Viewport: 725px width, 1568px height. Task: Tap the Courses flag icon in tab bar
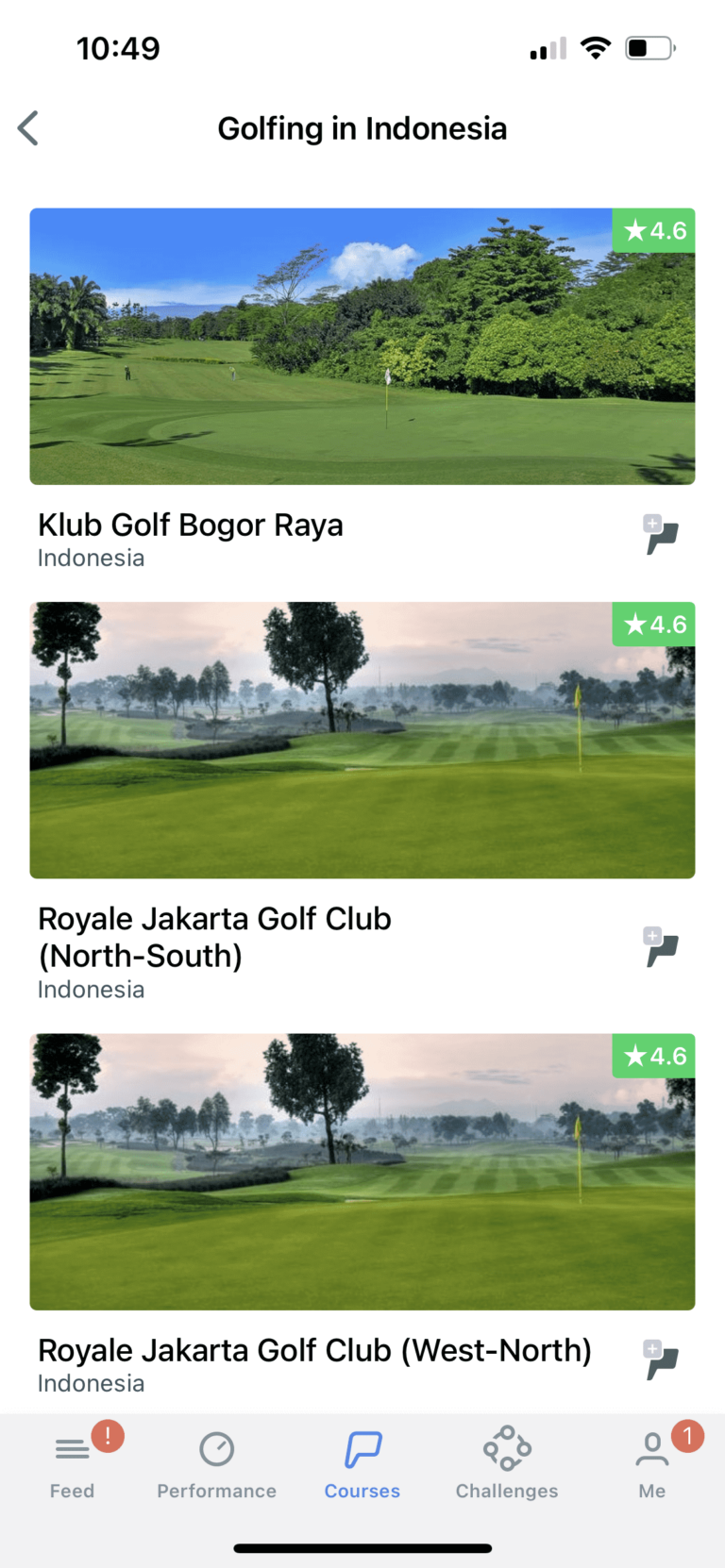362,1447
